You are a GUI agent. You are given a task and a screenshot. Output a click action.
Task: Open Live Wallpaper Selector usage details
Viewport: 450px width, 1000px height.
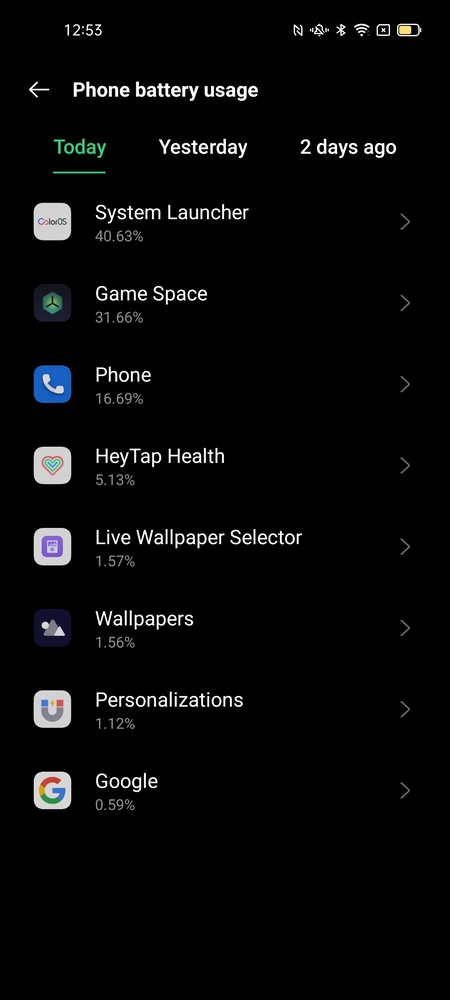coord(225,547)
